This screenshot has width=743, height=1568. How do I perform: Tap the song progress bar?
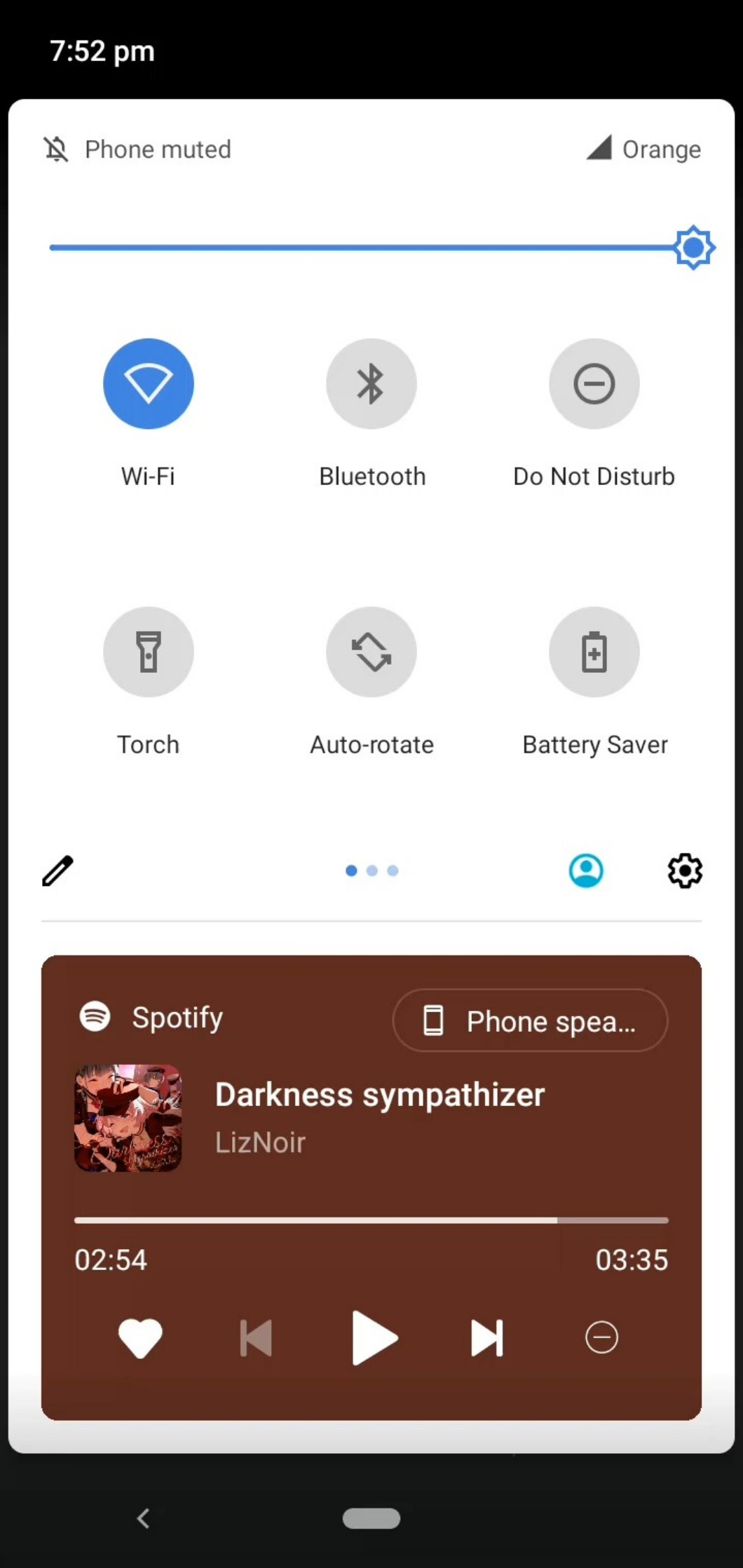tap(371, 1220)
